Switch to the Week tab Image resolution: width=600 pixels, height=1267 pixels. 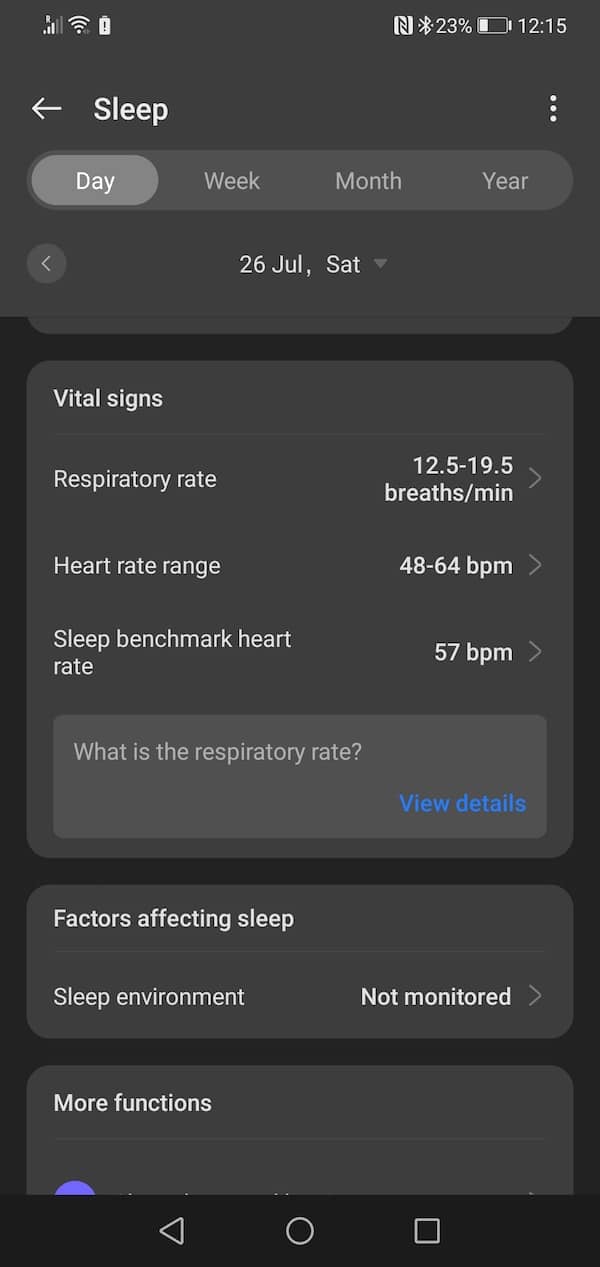click(232, 181)
